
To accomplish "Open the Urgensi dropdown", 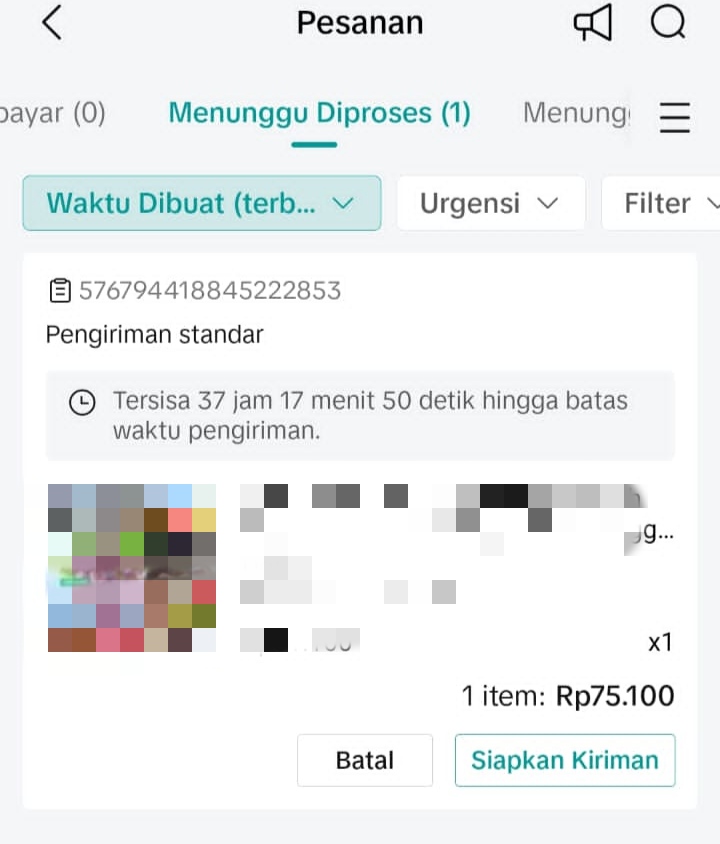I will [x=490, y=203].
